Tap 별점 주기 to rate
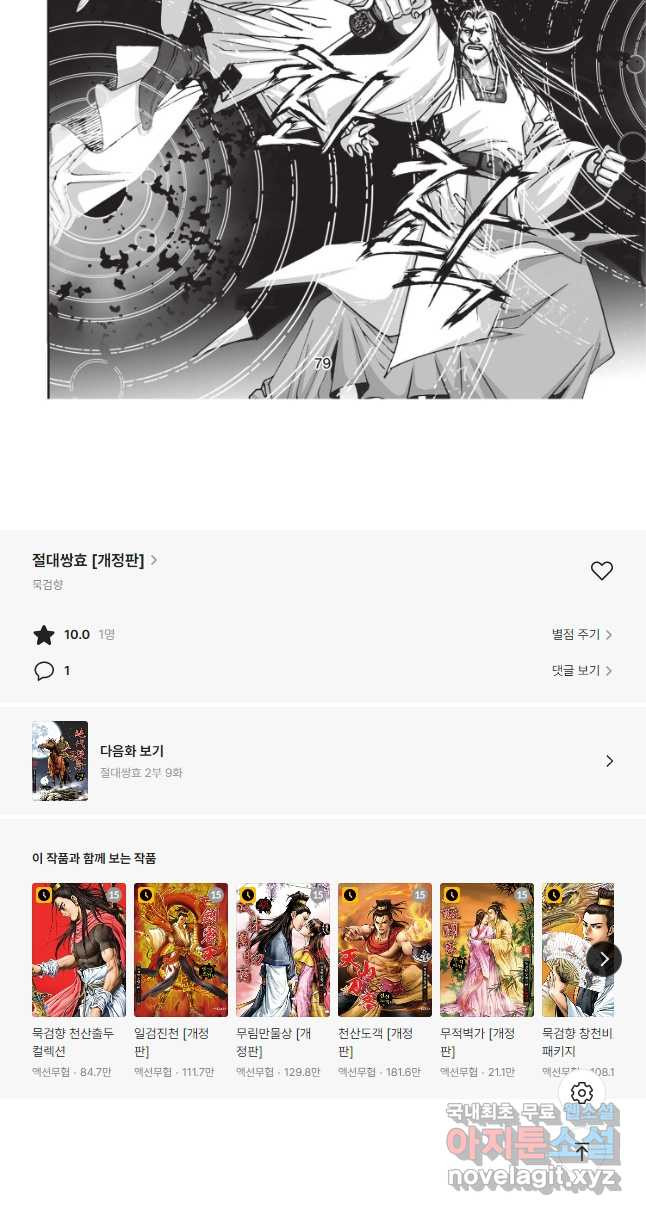The image size is (646, 1215). pos(581,635)
